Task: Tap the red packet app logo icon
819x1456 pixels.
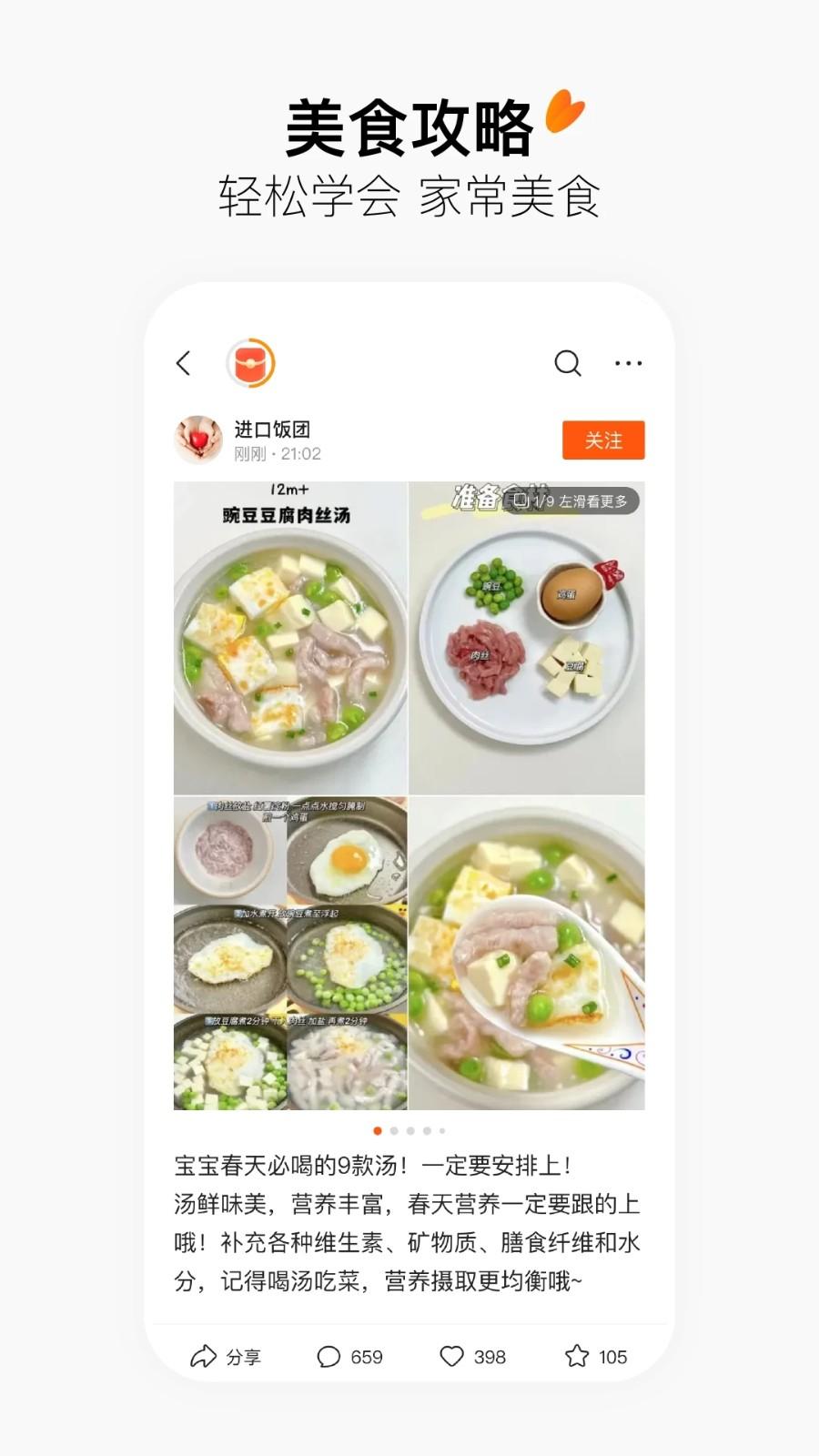Action: point(252,362)
